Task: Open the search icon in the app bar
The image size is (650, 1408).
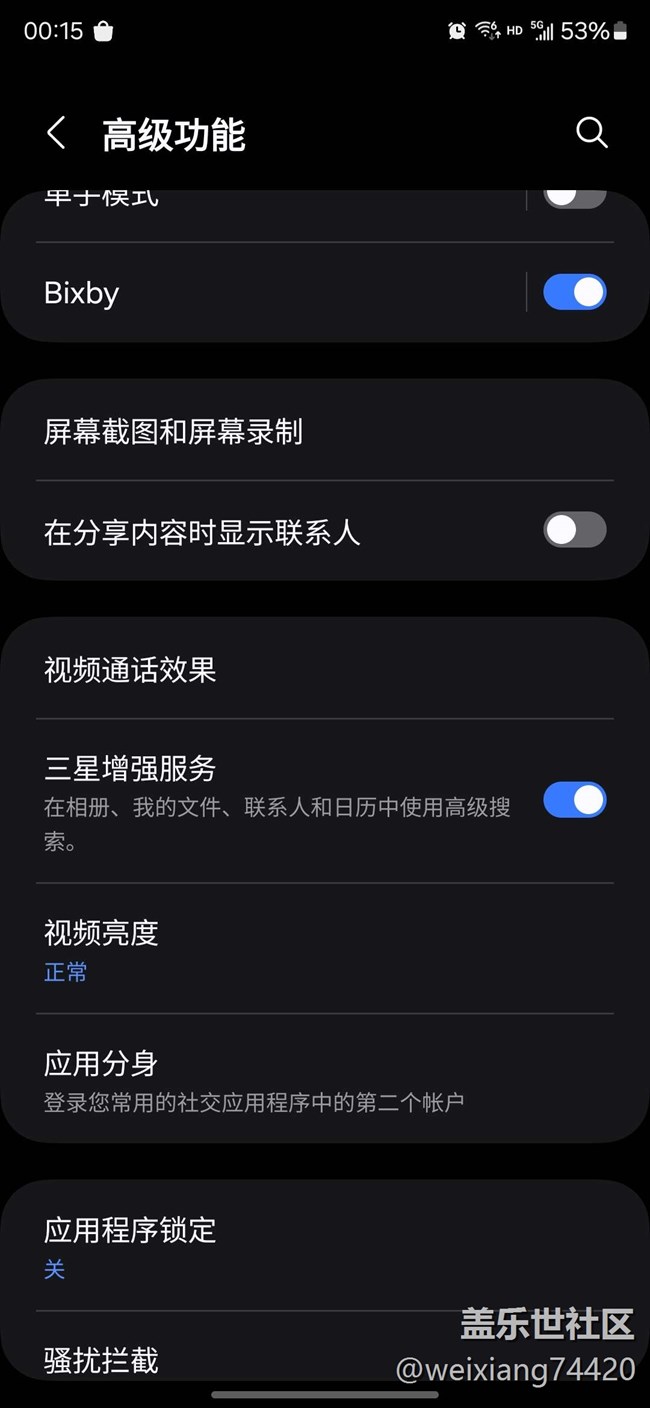Action: click(591, 133)
